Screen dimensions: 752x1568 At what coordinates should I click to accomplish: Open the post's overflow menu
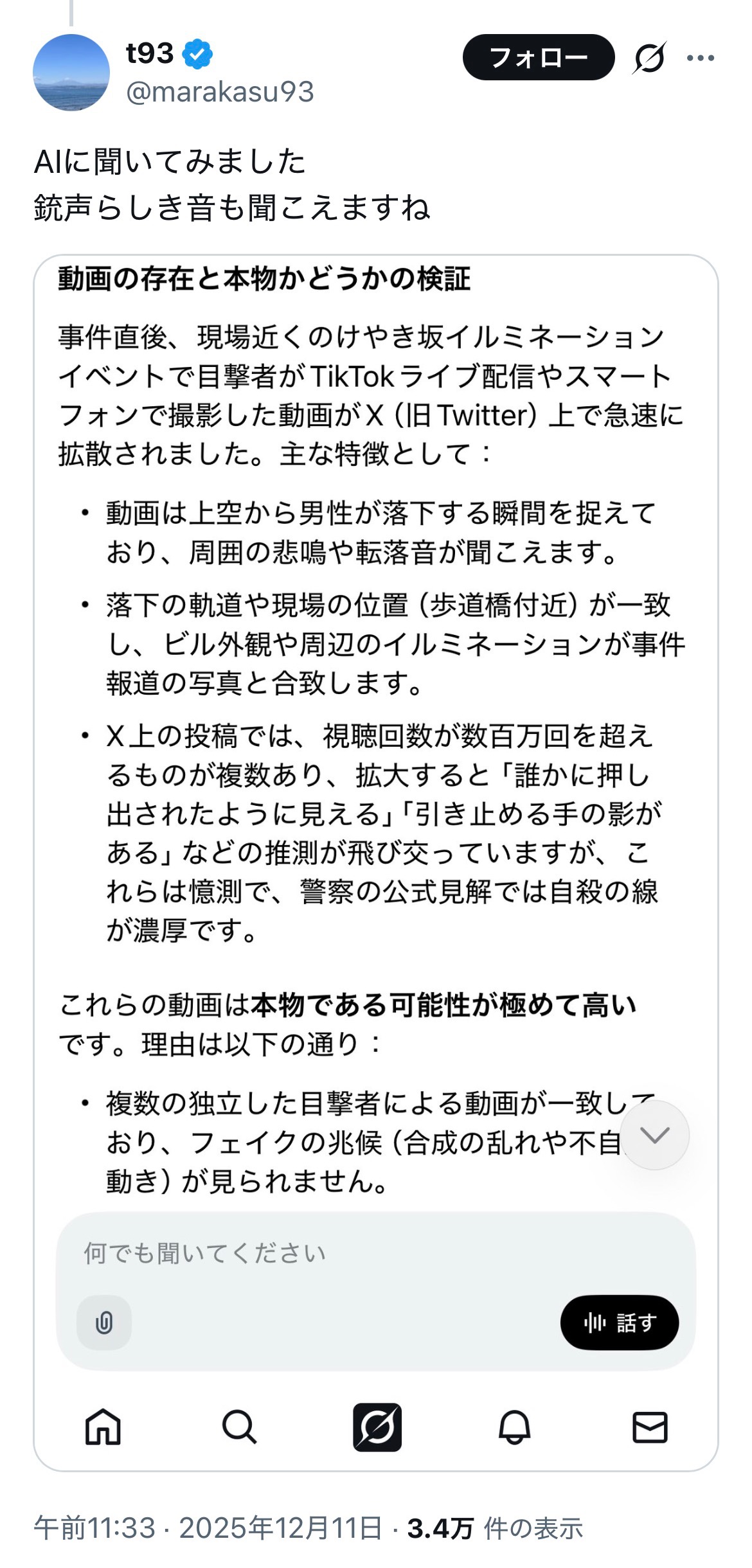coord(700,58)
